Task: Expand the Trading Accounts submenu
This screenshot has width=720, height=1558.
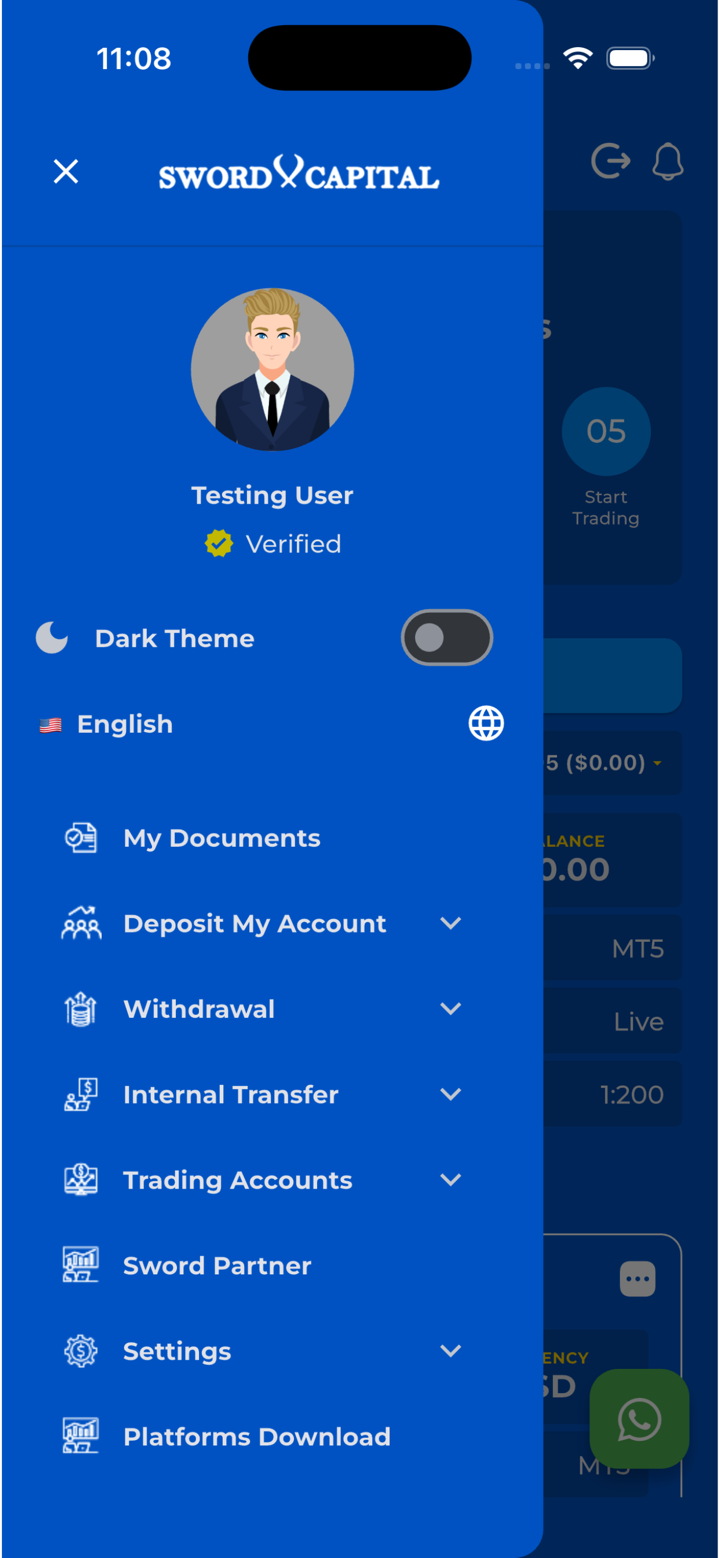Action: click(451, 1180)
